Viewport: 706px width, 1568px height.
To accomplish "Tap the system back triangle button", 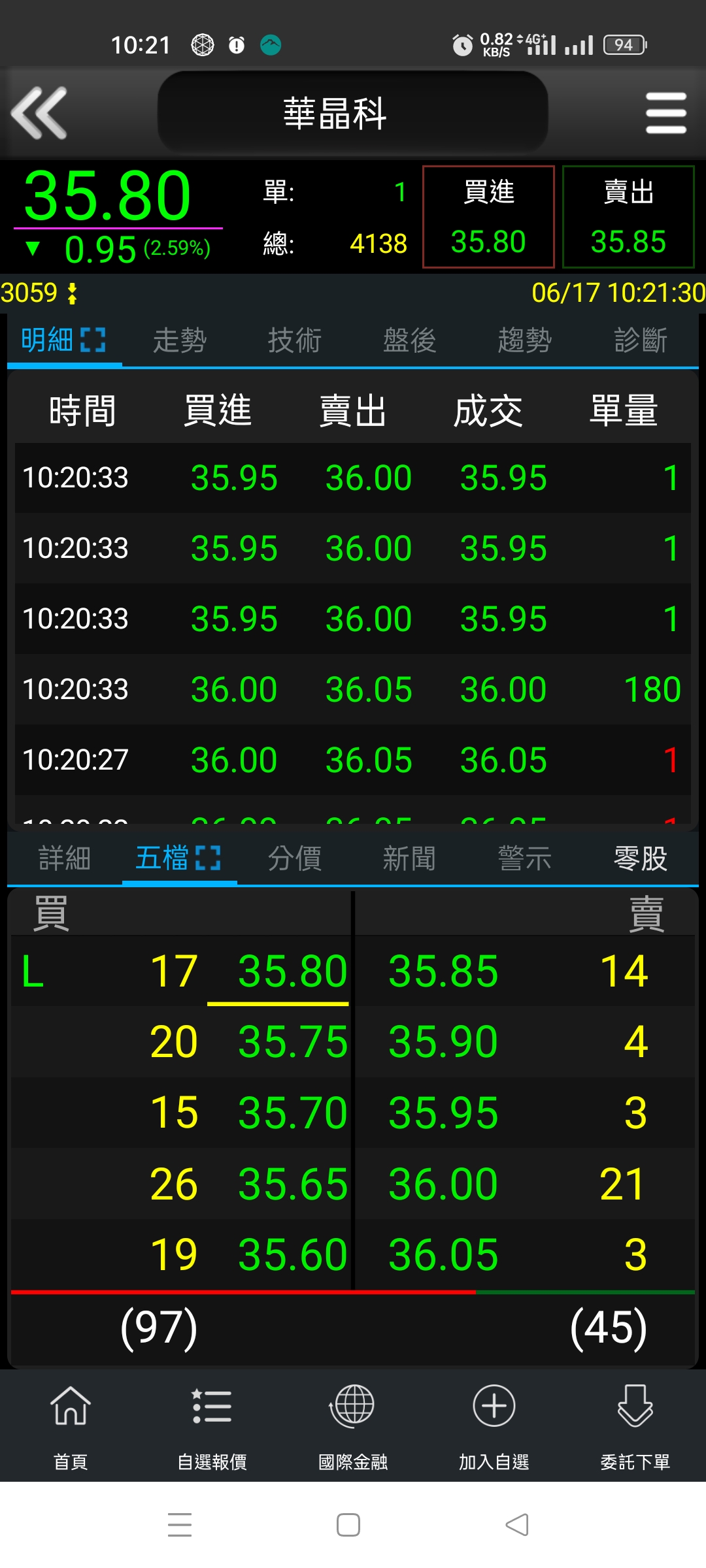I will tap(517, 1525).
